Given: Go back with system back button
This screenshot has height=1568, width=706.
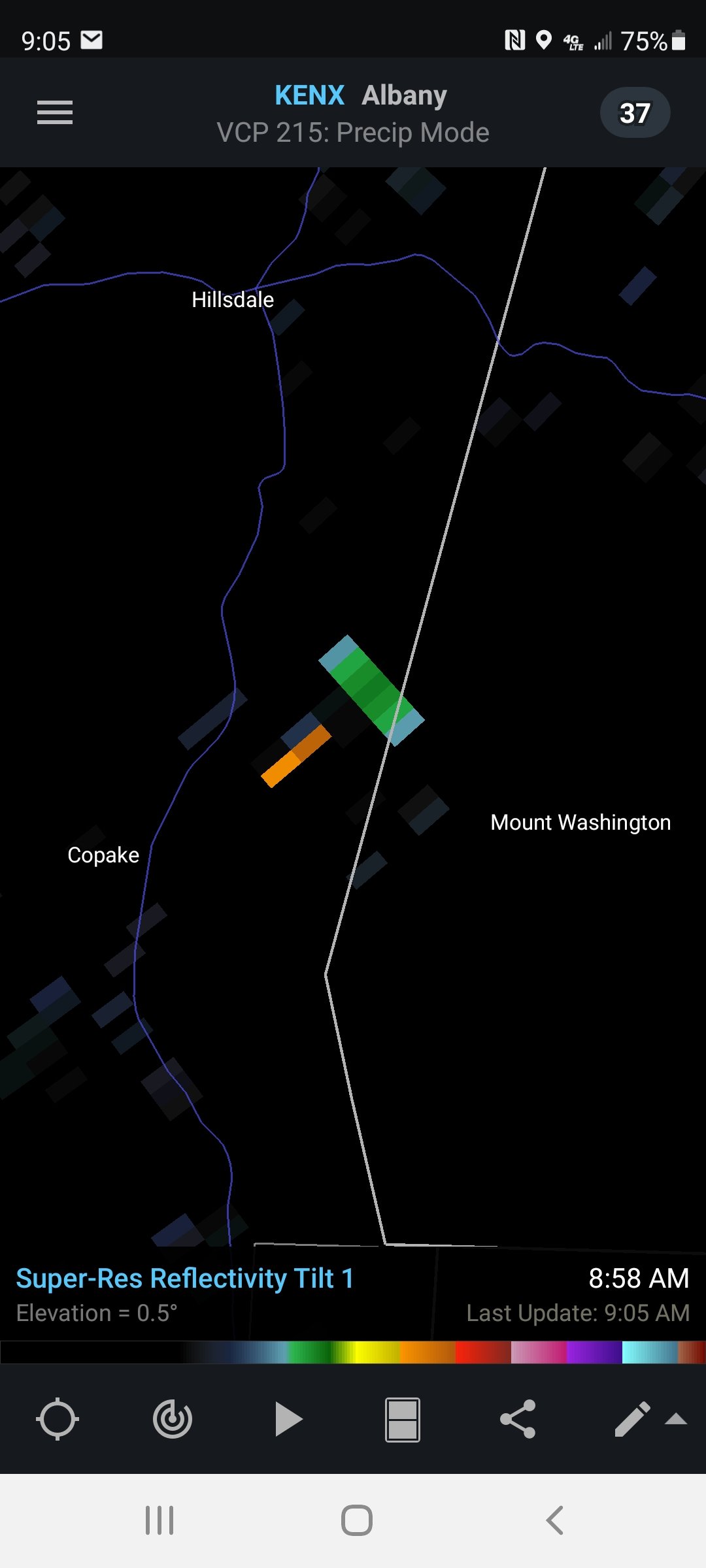Looking at the screenshot, I should click(x=554, y=1520).
